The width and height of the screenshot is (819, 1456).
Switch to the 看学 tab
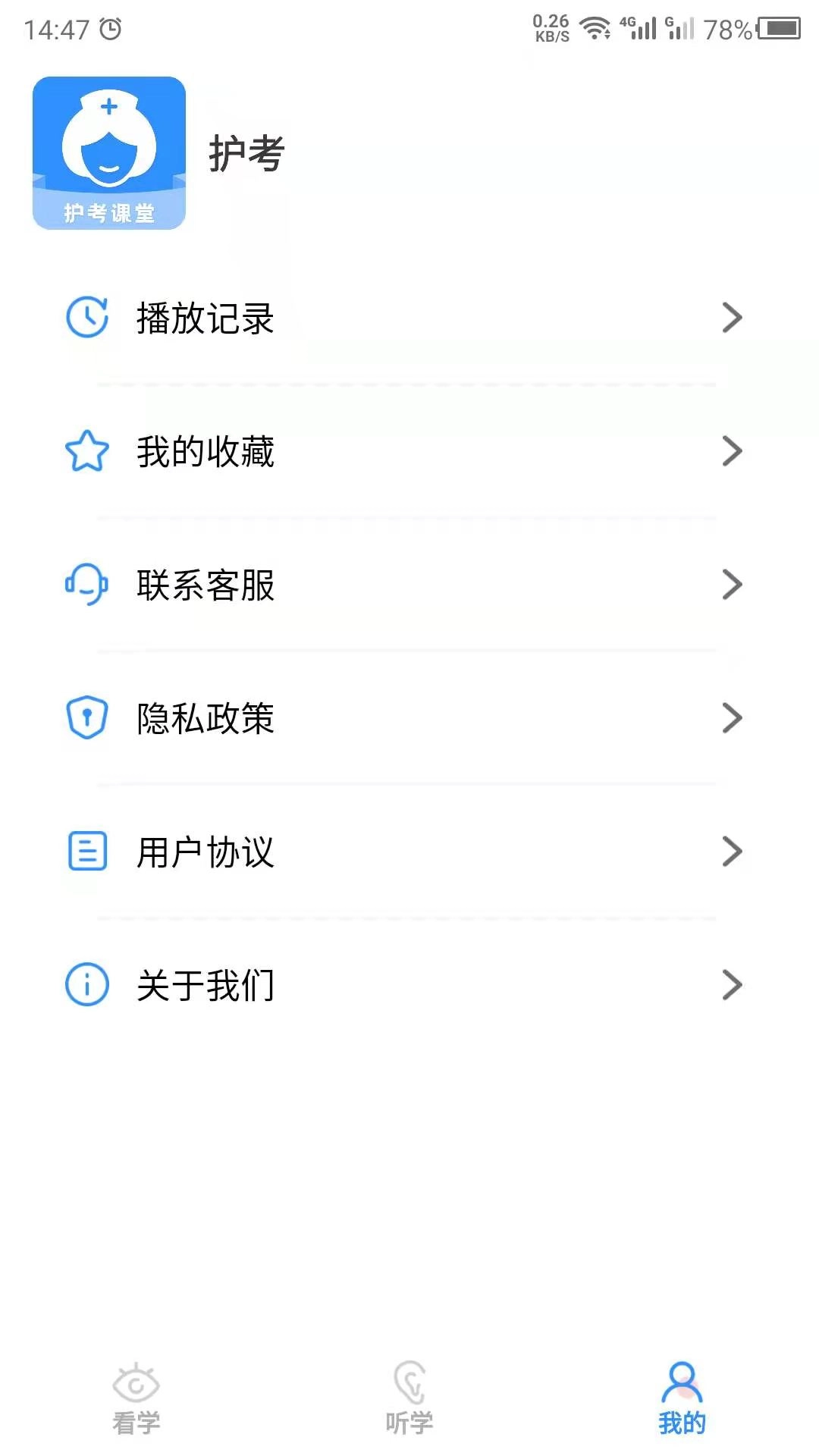135,1399
